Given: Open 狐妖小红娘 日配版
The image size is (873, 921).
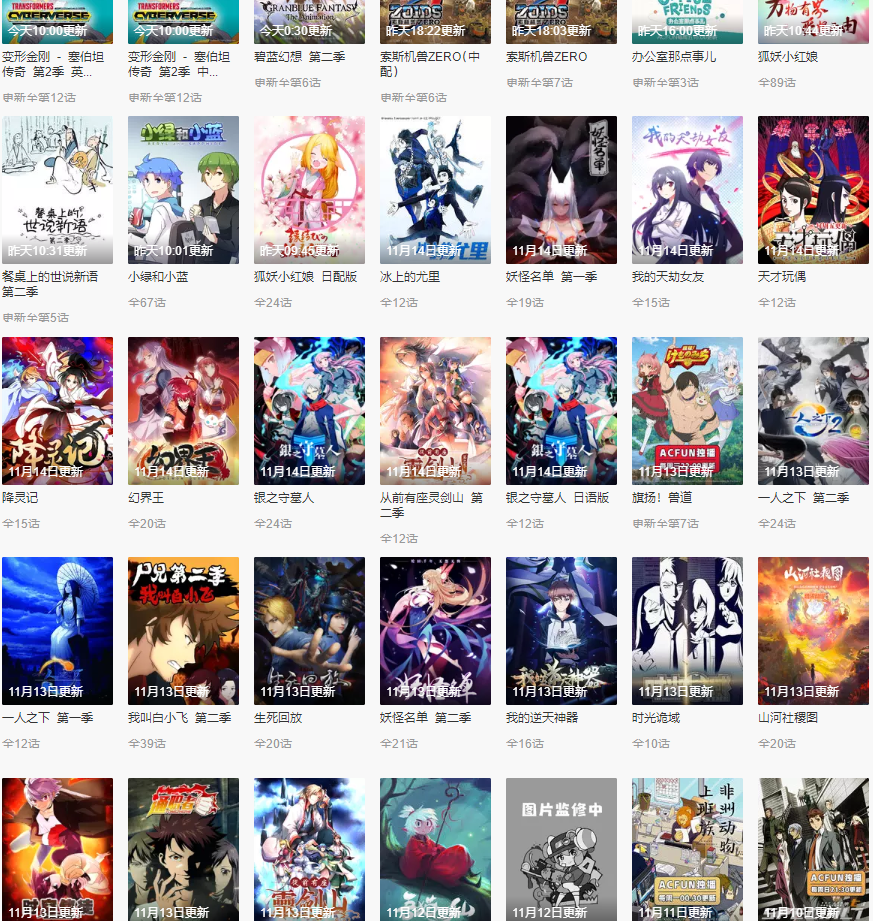Looking at the screenshot, I should pos(309,190).
